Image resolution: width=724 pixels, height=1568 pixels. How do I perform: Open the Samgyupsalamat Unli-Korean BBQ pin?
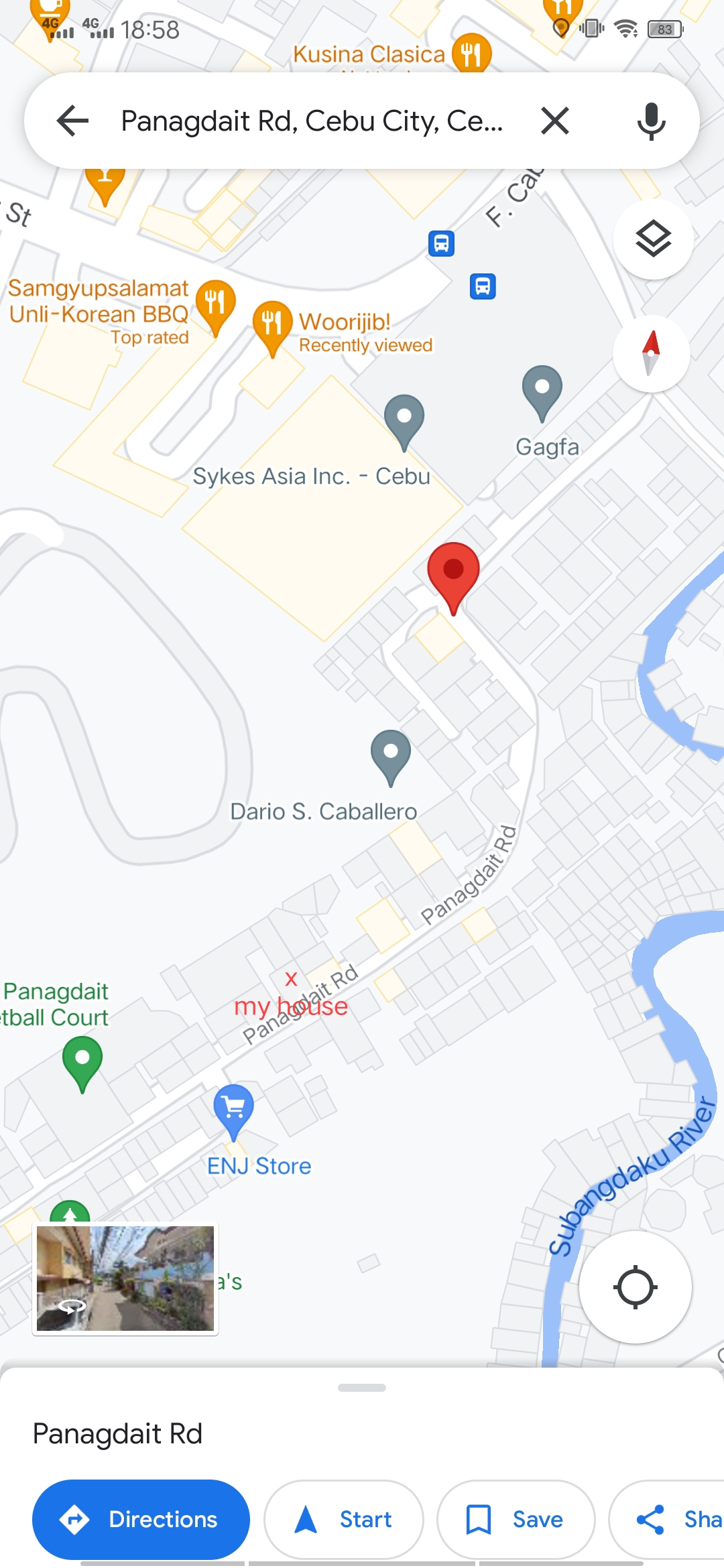215,303
